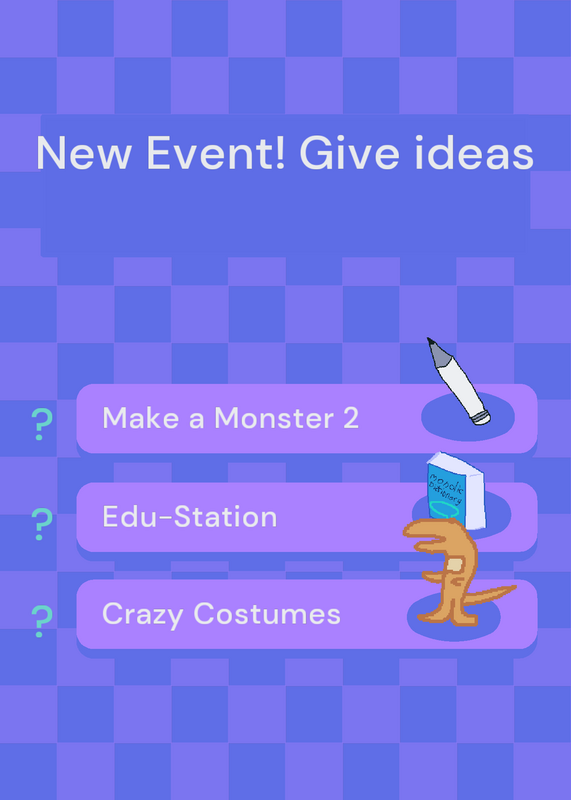Viewport: 571px width, 800px height.
Task: Select the Edu-Station option
Action: point(307,517)
